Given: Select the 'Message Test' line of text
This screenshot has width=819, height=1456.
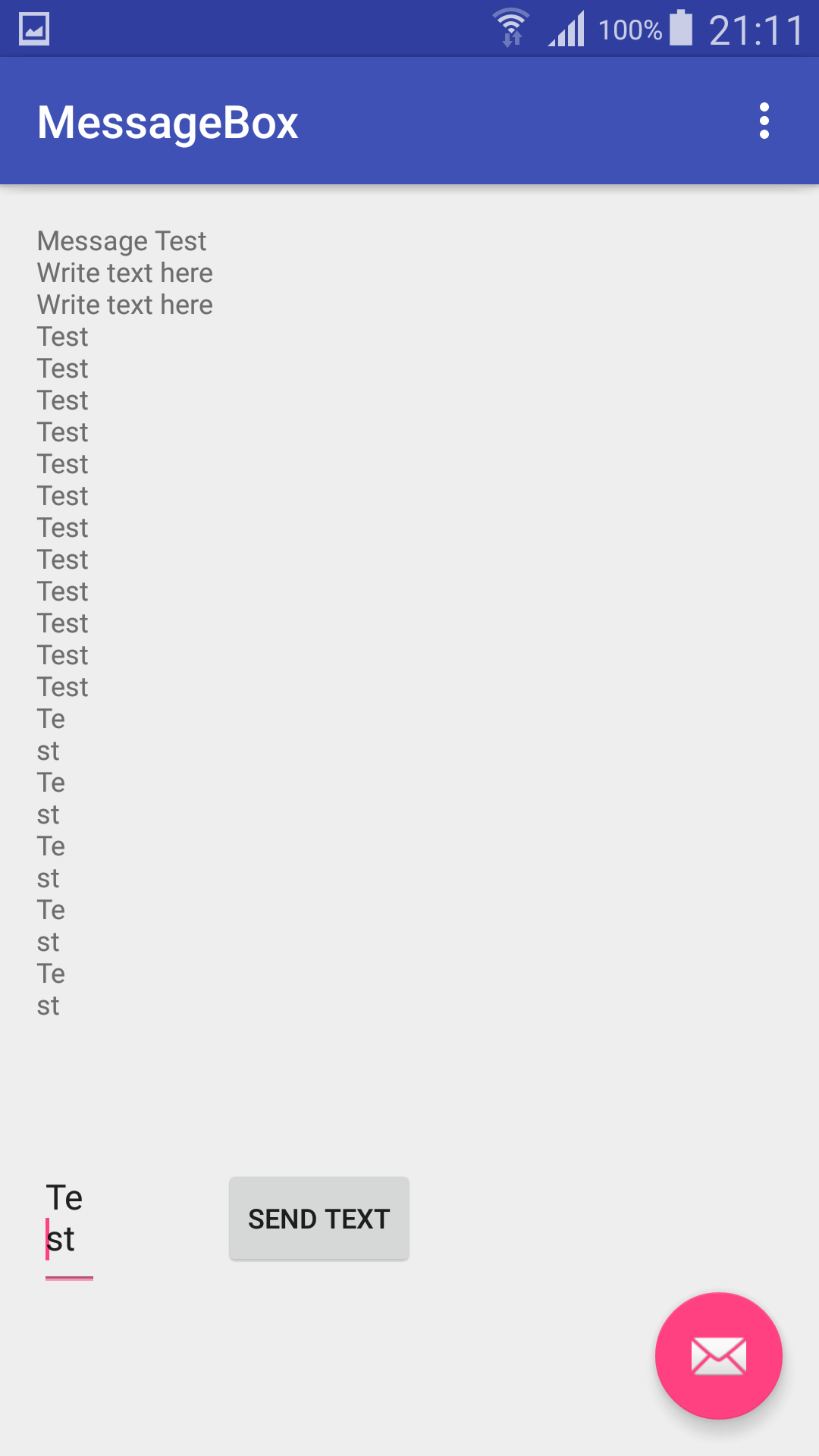Looking at the screenshot, I should (x=121, y=240).
